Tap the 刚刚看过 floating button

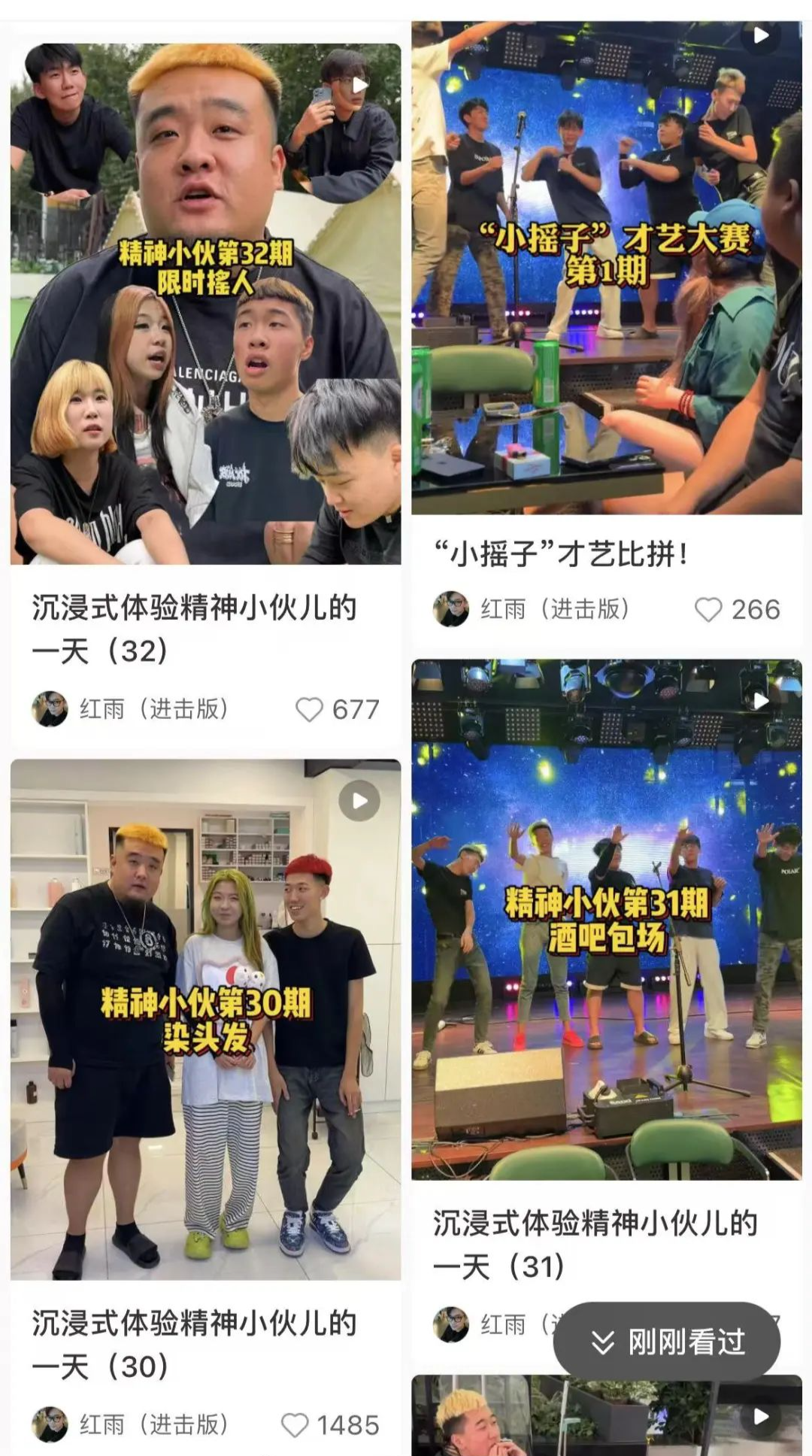(667, 1342)
